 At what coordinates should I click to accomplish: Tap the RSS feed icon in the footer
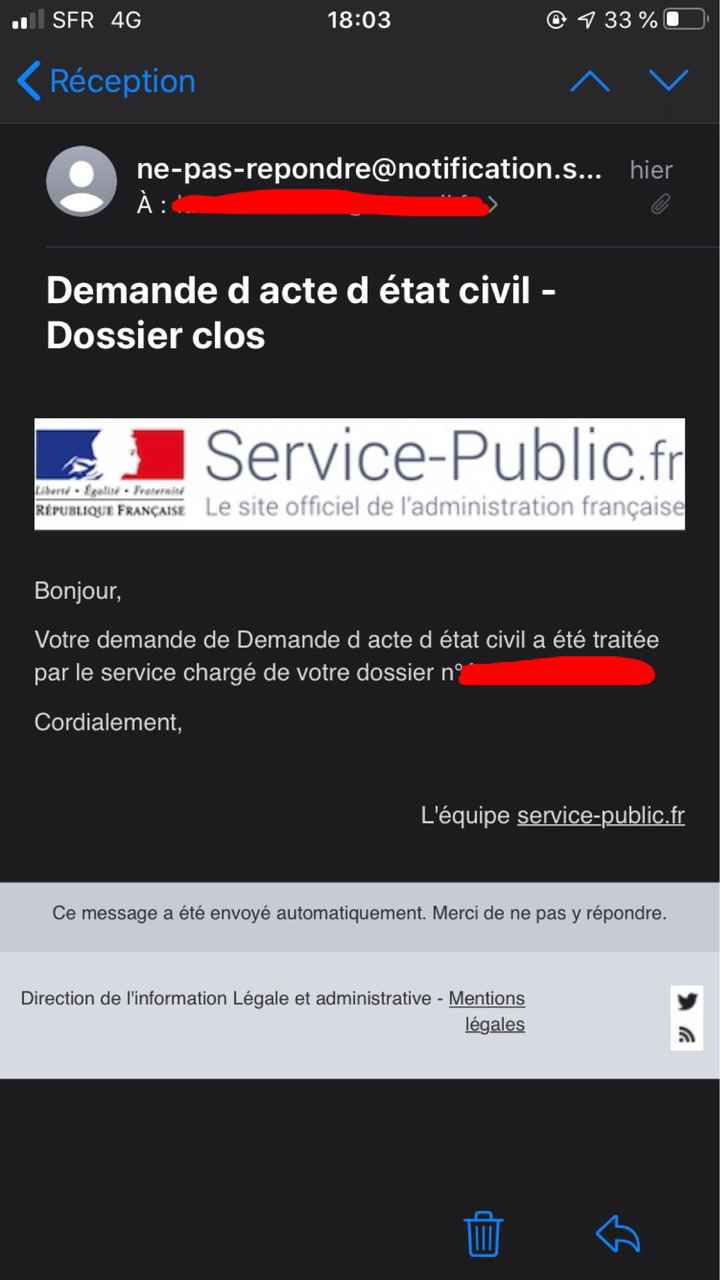(x=686, y=1036)
